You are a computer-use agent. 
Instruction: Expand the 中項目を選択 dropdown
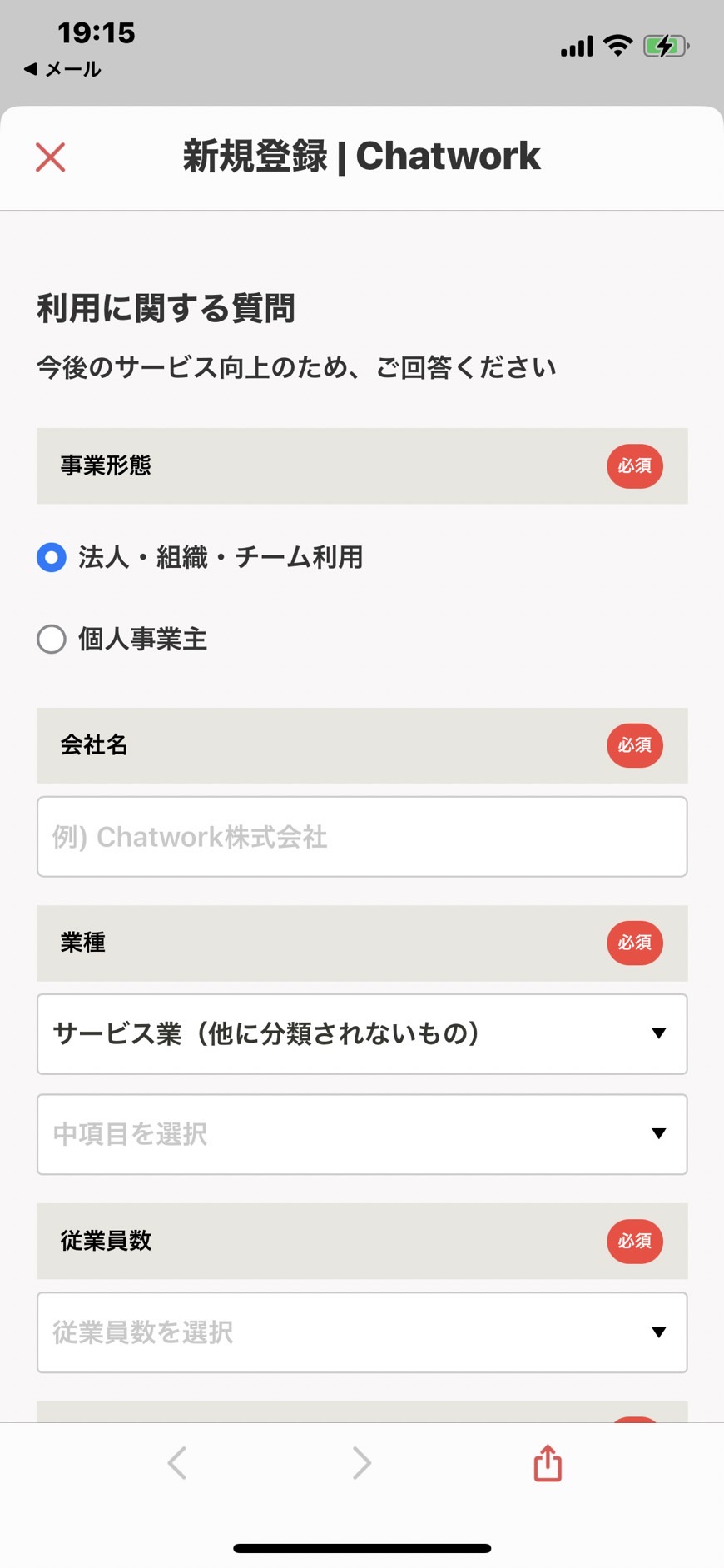362,1134
